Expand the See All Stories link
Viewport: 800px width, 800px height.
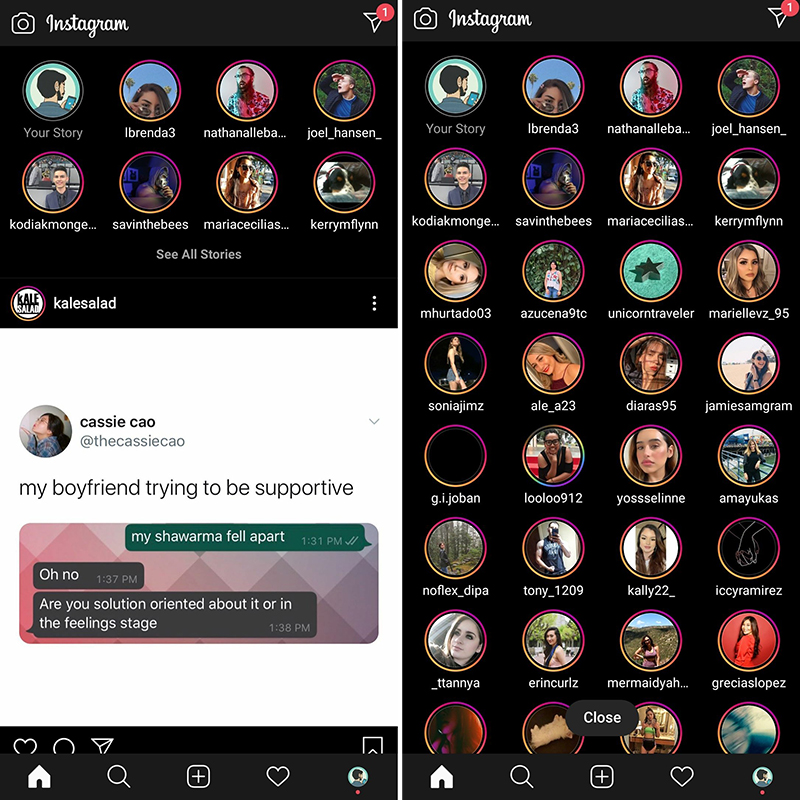198,254
